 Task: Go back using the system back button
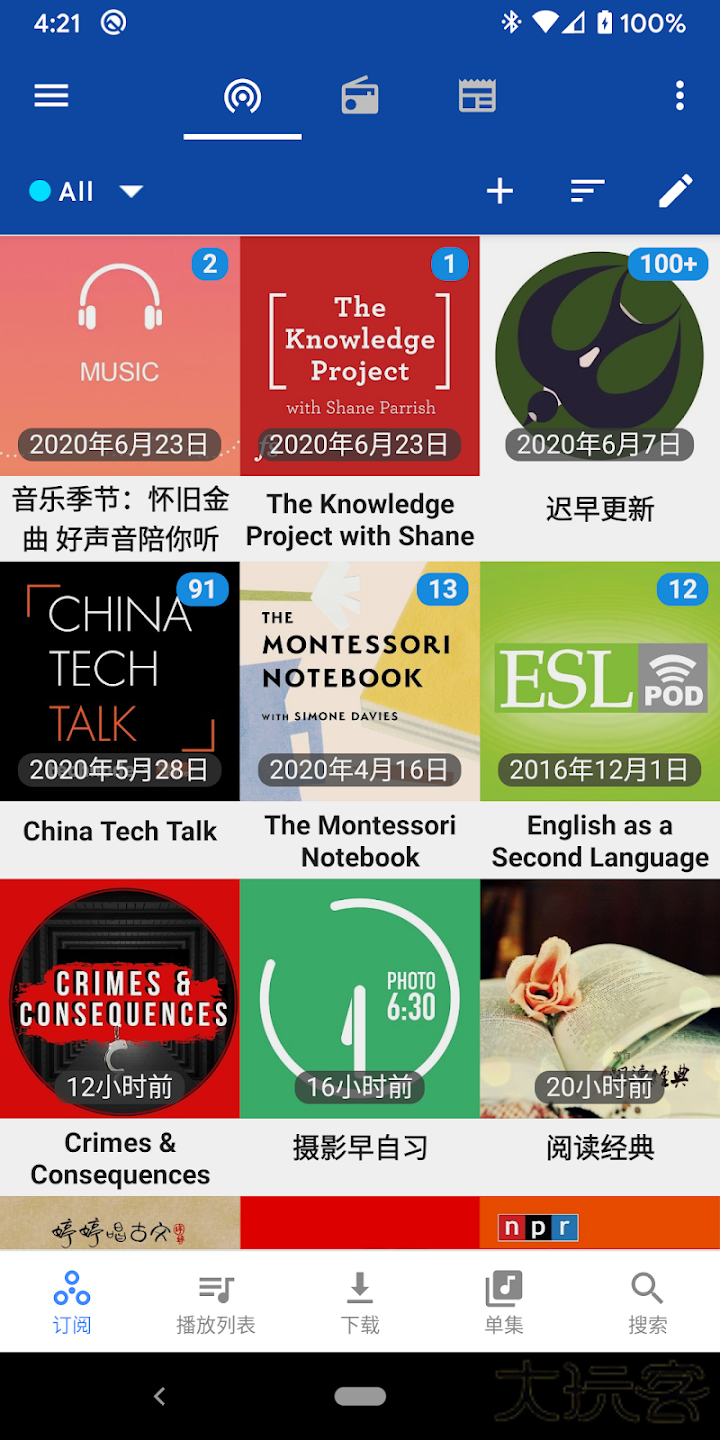coord(159,1396)
